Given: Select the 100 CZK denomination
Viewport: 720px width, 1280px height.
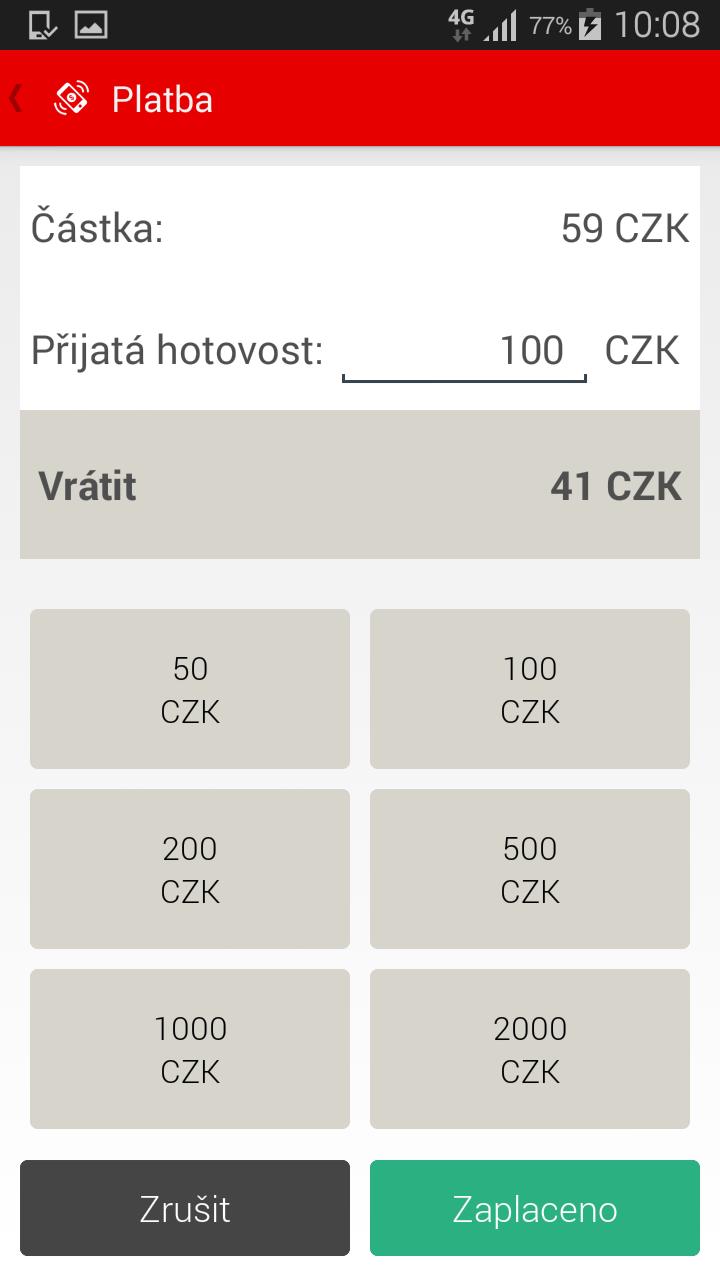Looking at the screenshot, I should pos(529,688).
